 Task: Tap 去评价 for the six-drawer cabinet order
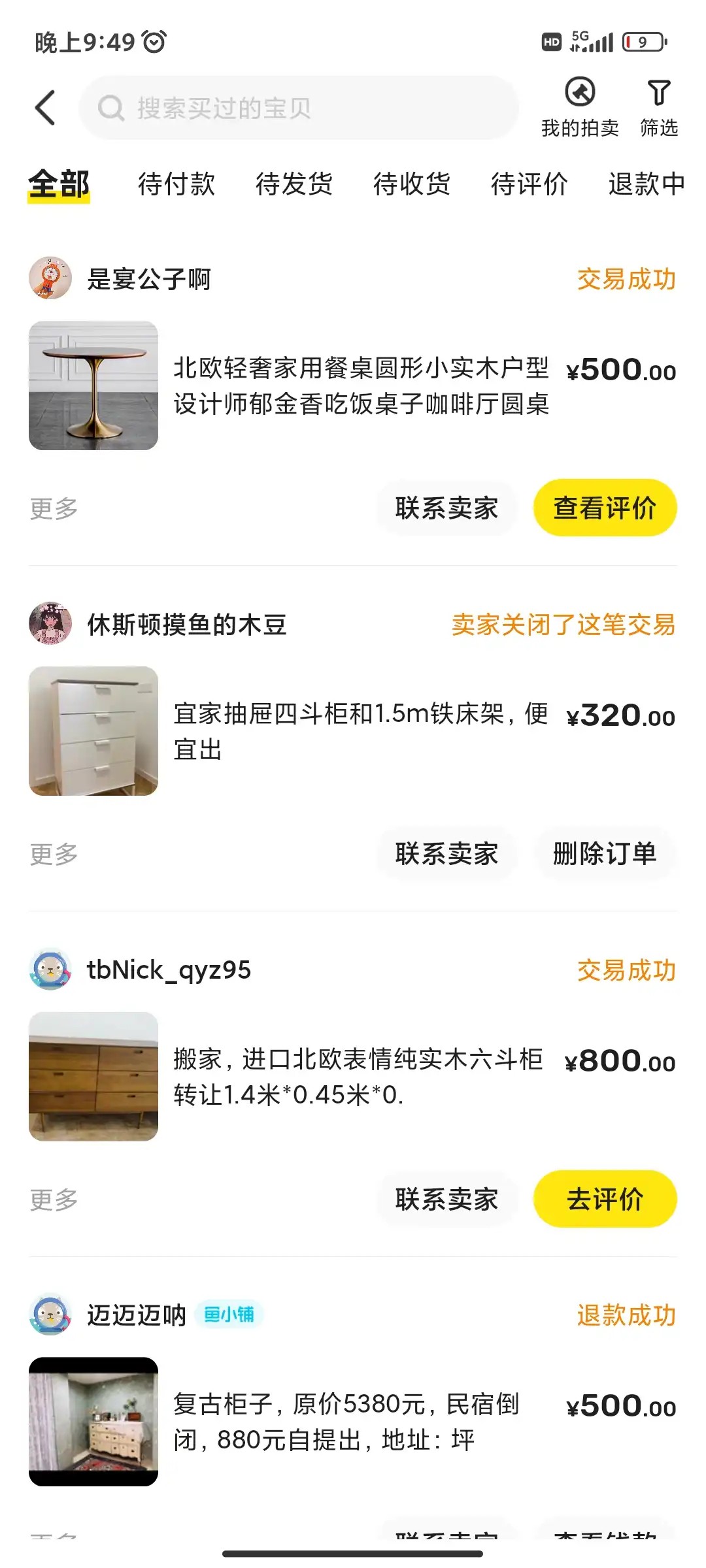(605, 1200)
